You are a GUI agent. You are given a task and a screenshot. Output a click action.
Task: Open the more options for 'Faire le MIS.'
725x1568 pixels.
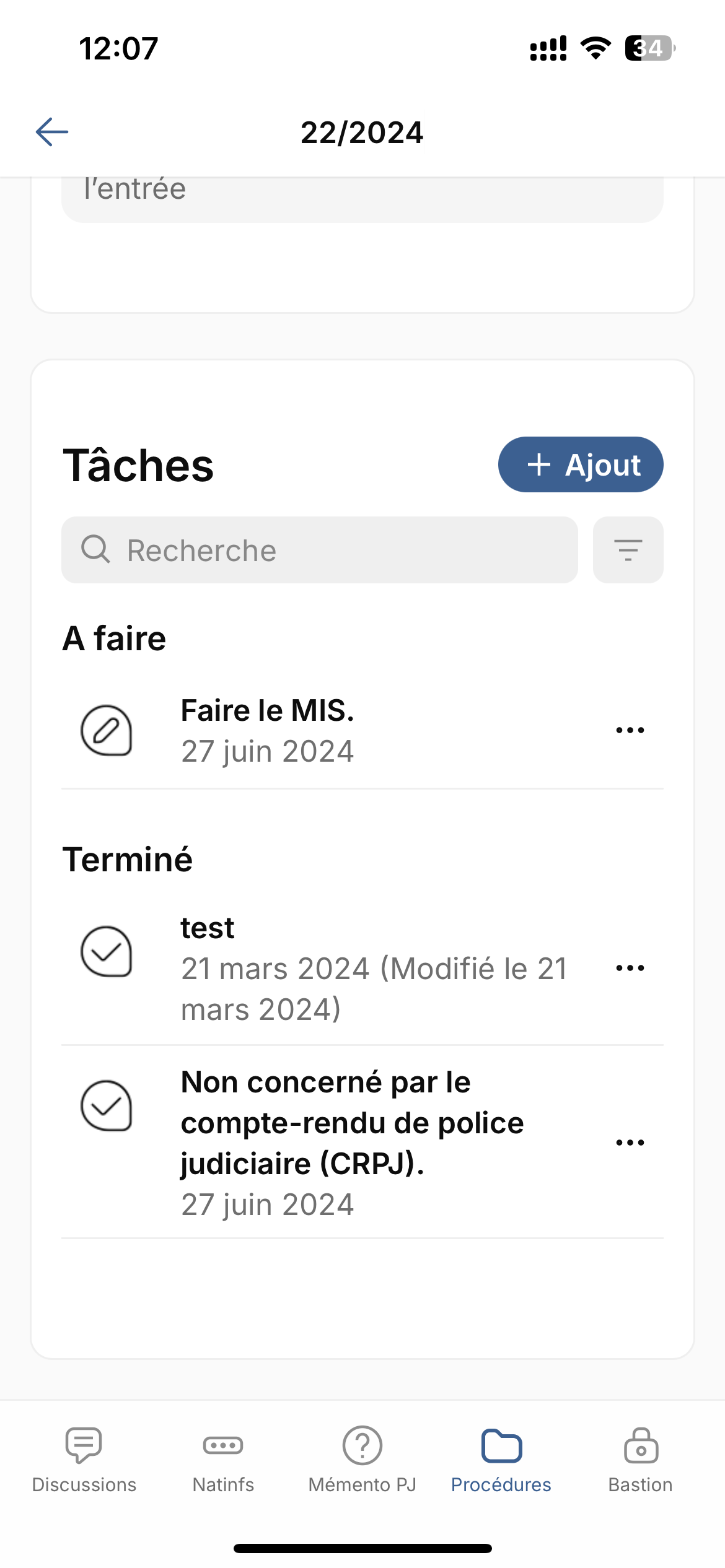(630, 730)
